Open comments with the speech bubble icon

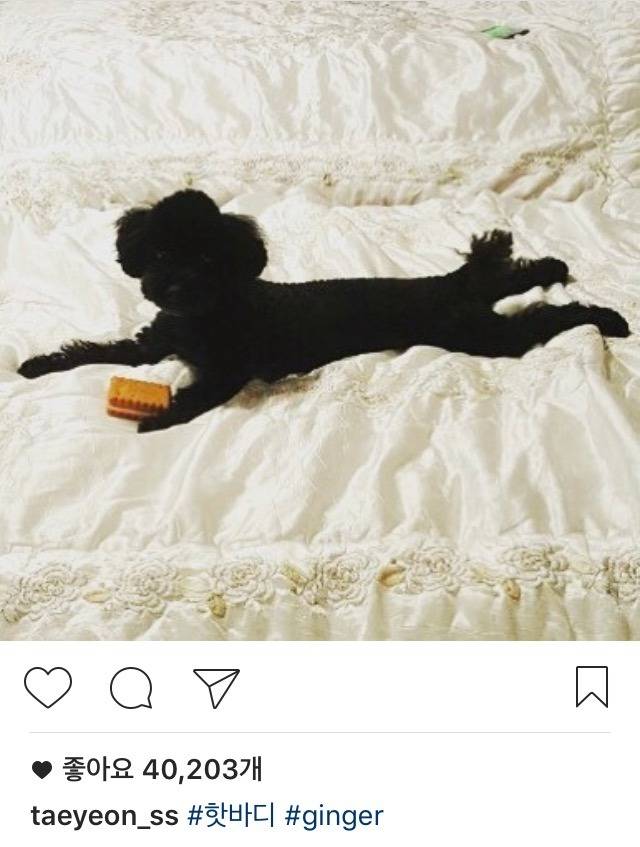pyautogui.click(x=131, y=688)
